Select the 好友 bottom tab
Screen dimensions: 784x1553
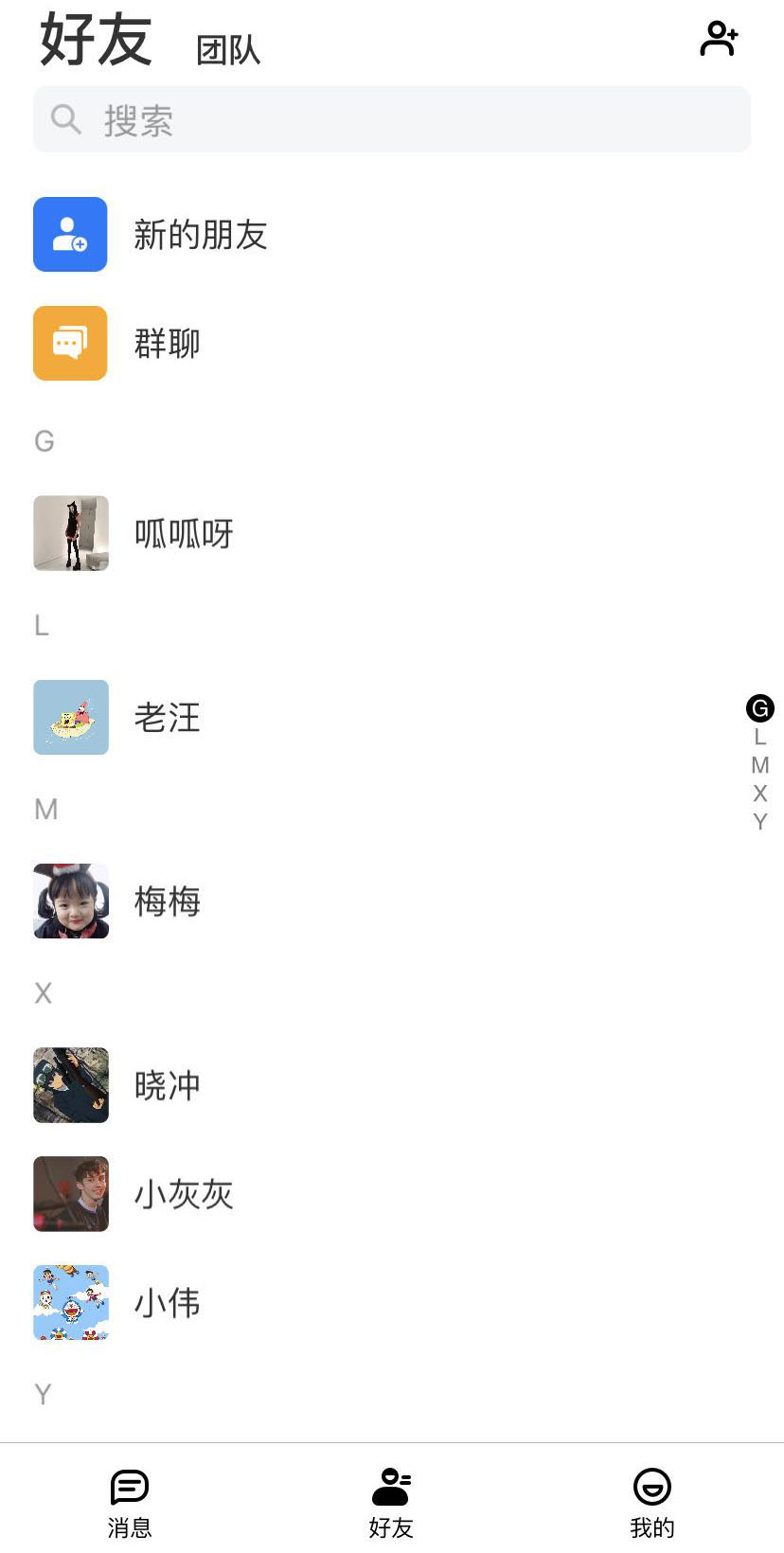click(391, 1503)
